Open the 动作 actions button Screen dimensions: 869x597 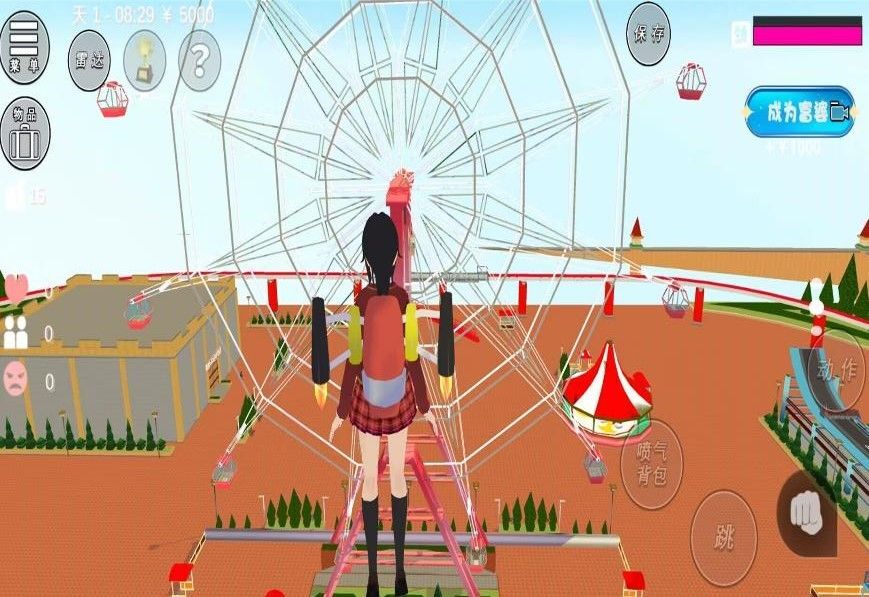tap(835, 368)
